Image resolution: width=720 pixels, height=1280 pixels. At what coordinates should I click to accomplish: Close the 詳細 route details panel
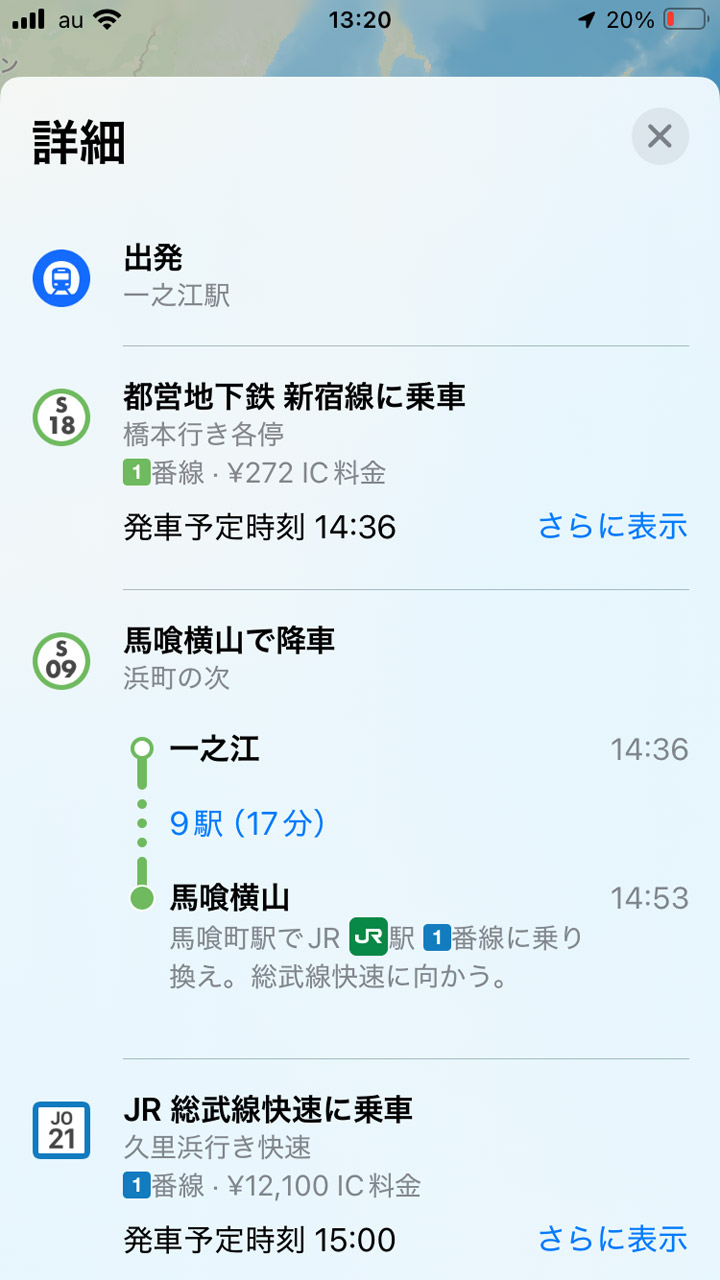(659, 137)
